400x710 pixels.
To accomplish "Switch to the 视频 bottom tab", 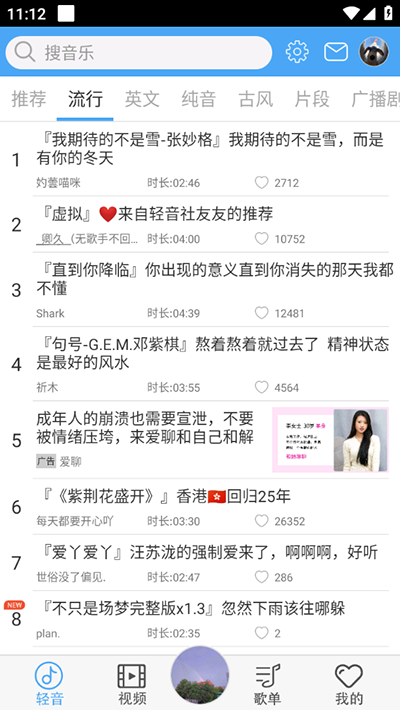I will (x=132, y=684).
